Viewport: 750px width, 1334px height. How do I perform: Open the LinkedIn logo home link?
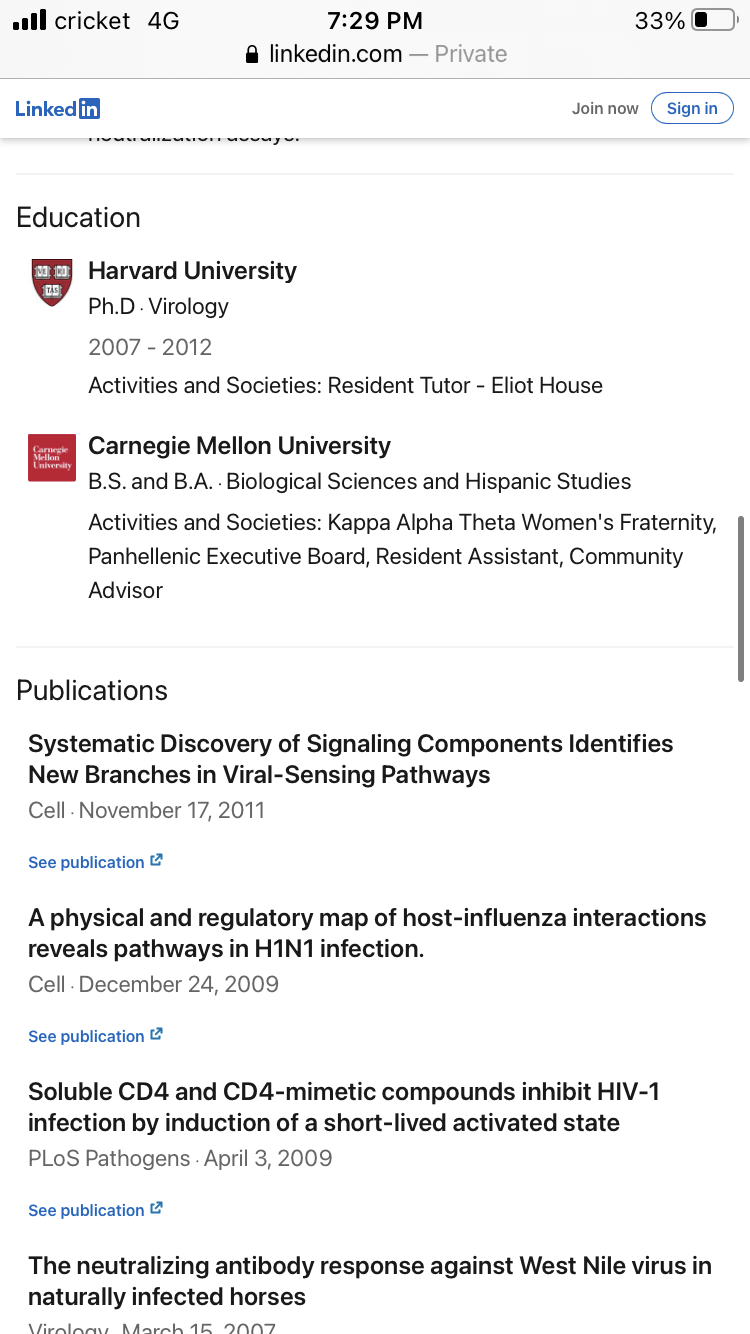click(x=58, y=108)
